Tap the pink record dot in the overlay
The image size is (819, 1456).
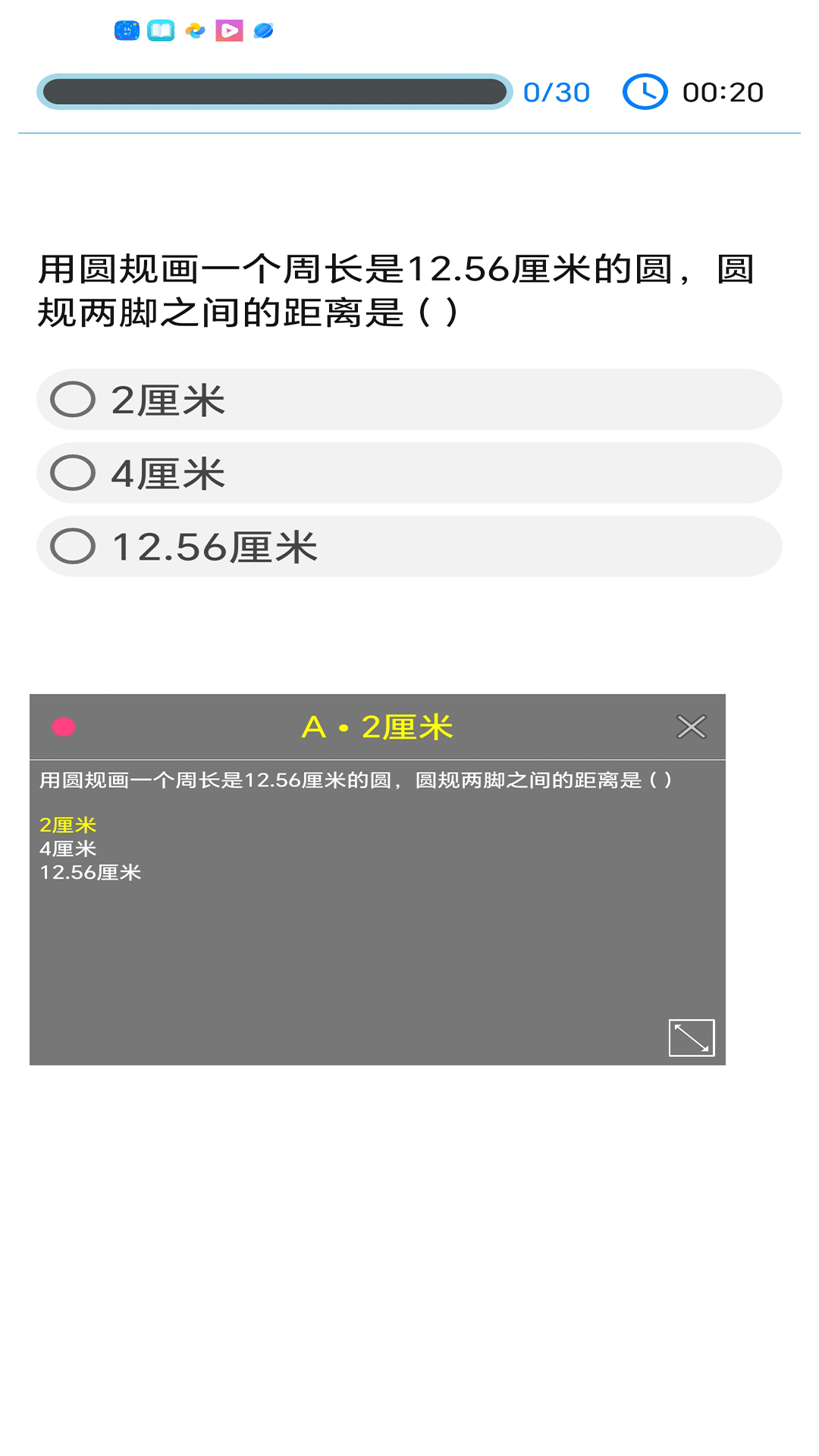click(64, 727)
